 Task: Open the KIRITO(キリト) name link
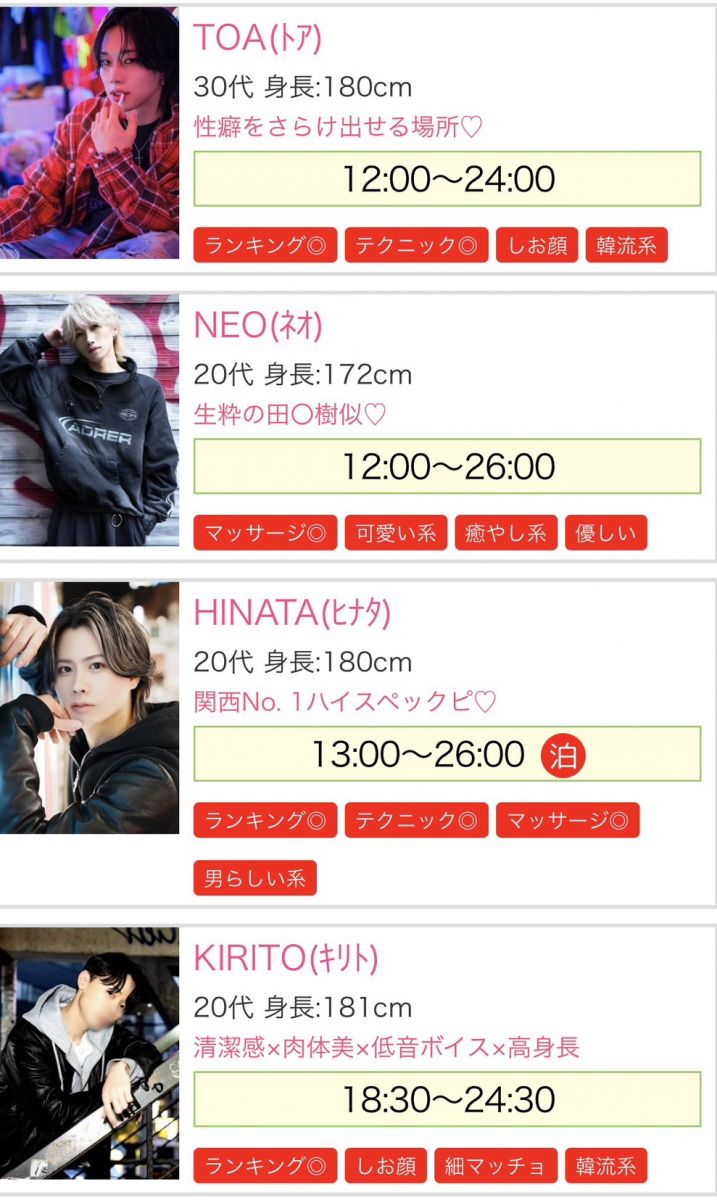click(286, 958)
